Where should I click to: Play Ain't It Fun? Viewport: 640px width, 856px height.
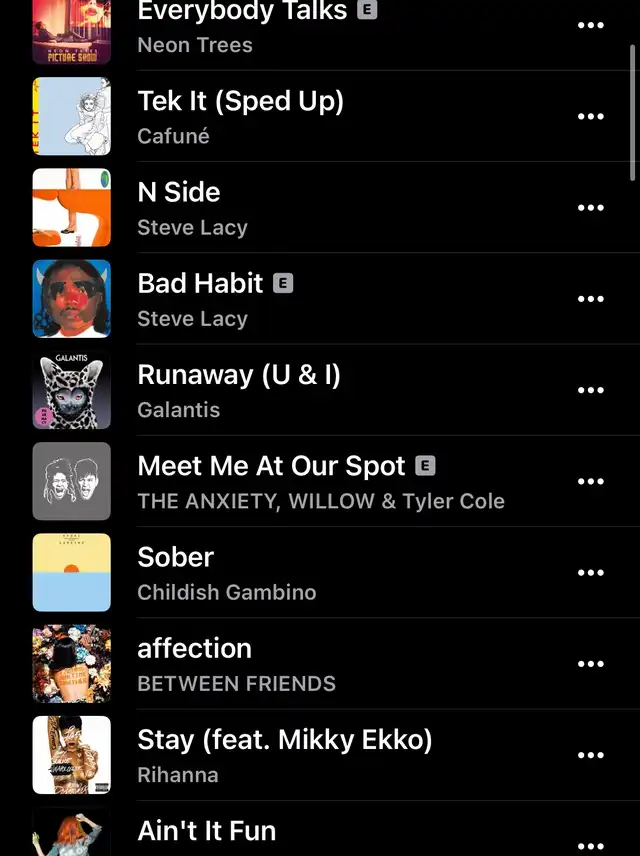[x=206, y=834]
